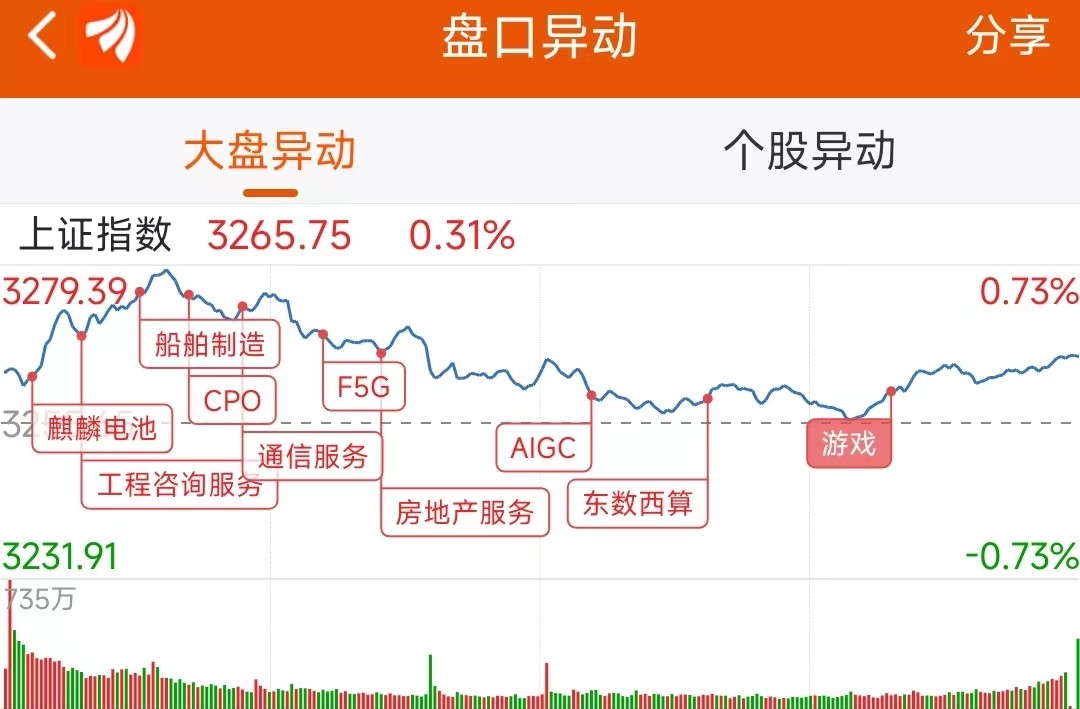Select the highlighted 游戏 sector tag
1080x709 pixels.
(848, 444)
